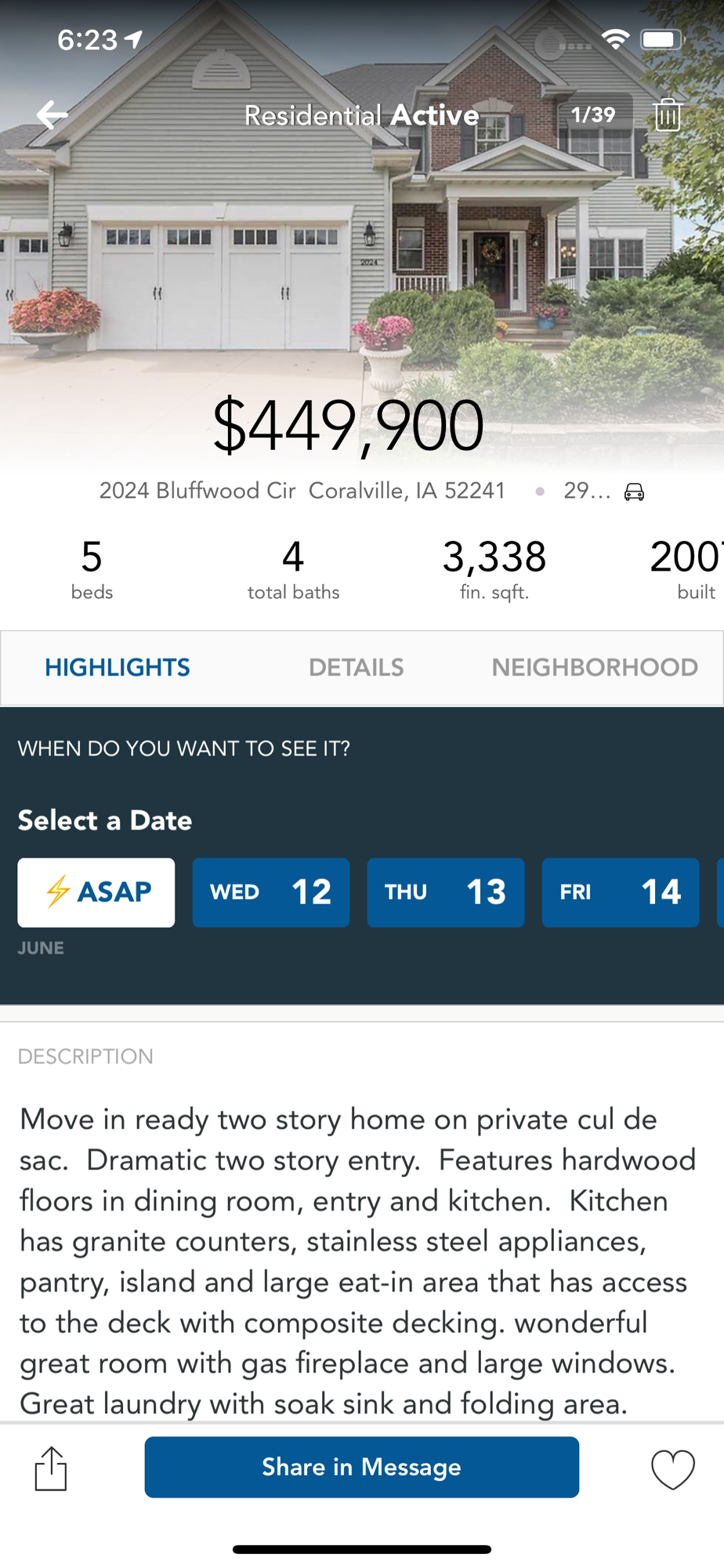Screen dimensions: 724x1568
Task: Delete this listing with the trash icon
Action: point(668,114)
